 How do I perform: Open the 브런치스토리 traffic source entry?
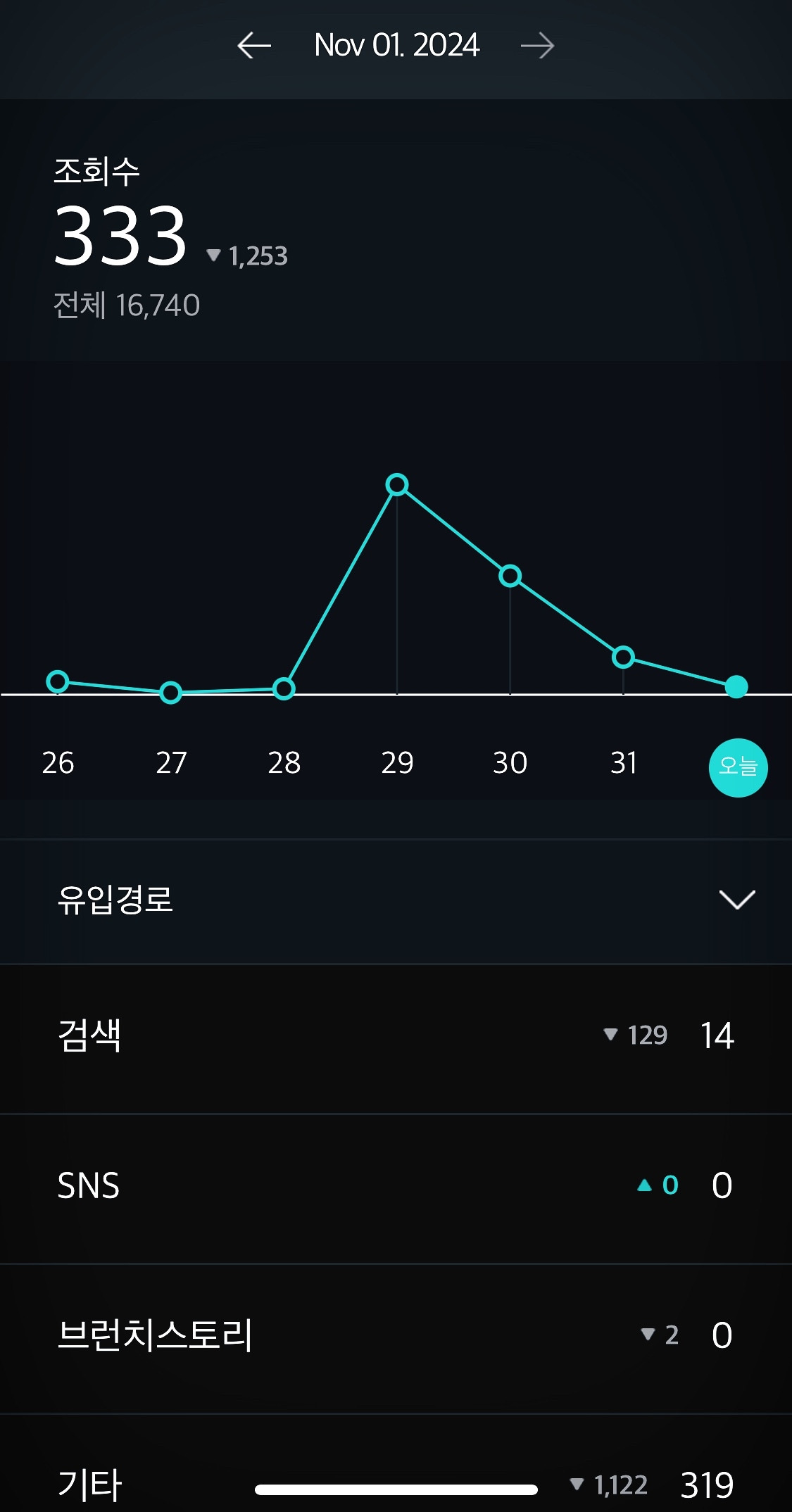click(396, 1336)
